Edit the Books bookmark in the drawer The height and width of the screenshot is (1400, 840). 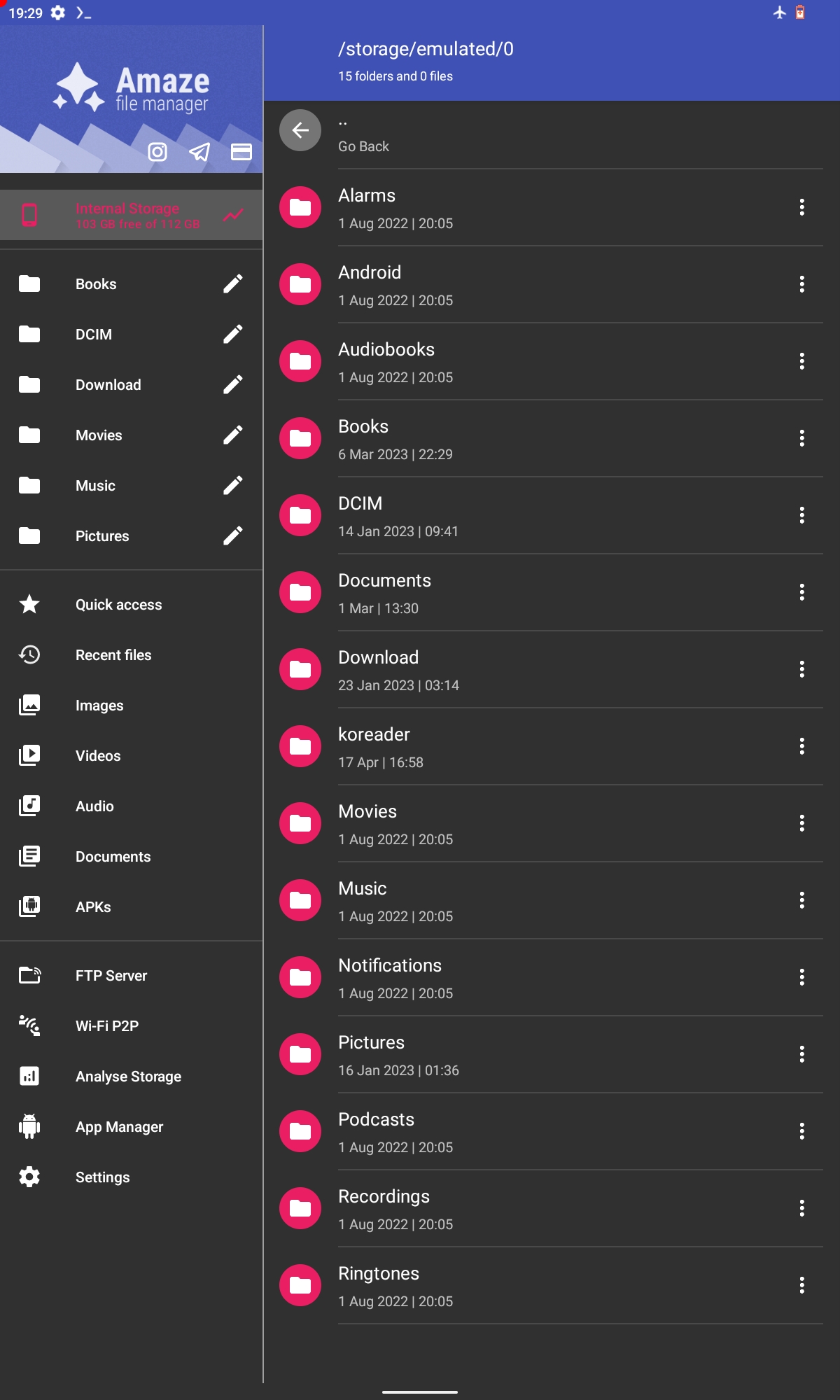[233, 283]
